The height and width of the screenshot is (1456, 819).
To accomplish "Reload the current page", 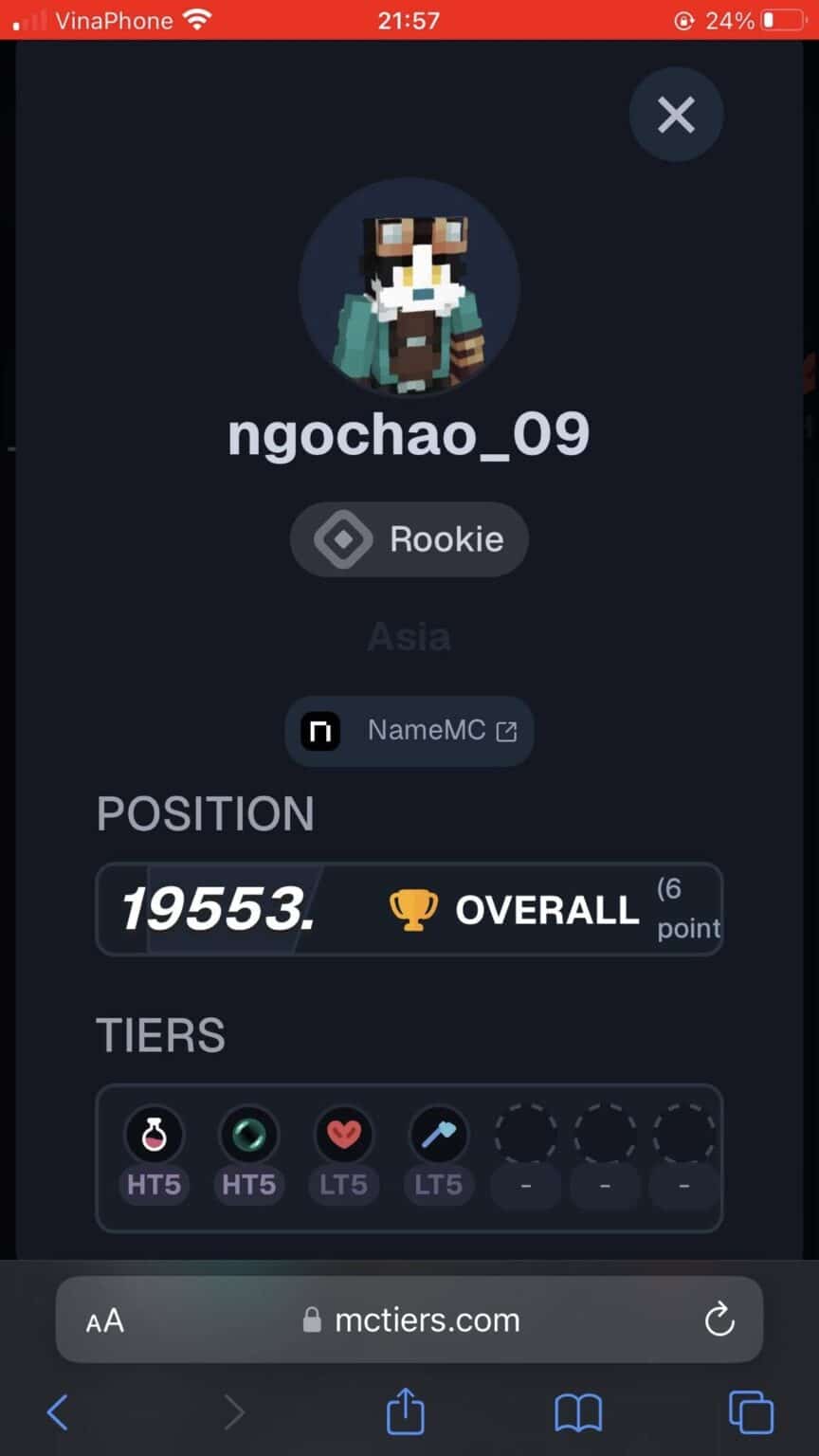I will 719,1319.
